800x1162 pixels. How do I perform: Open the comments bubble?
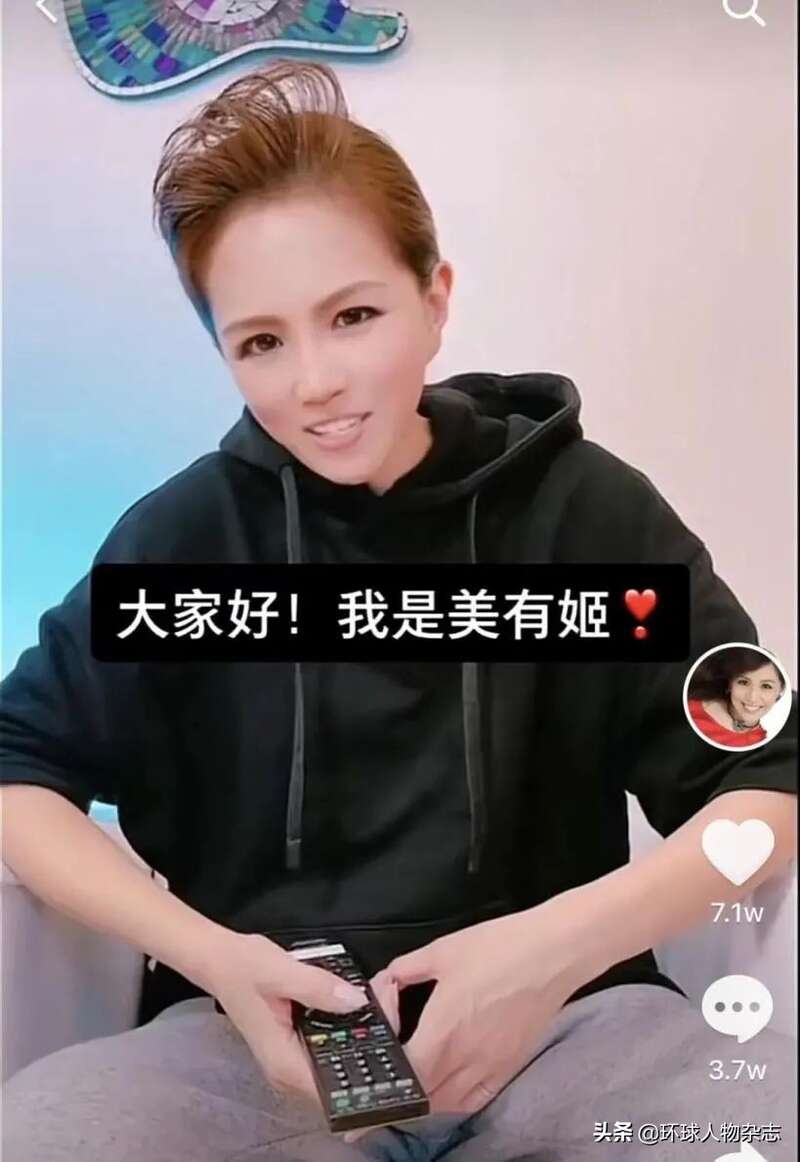pyautogui.click(x=738, y=1008)
